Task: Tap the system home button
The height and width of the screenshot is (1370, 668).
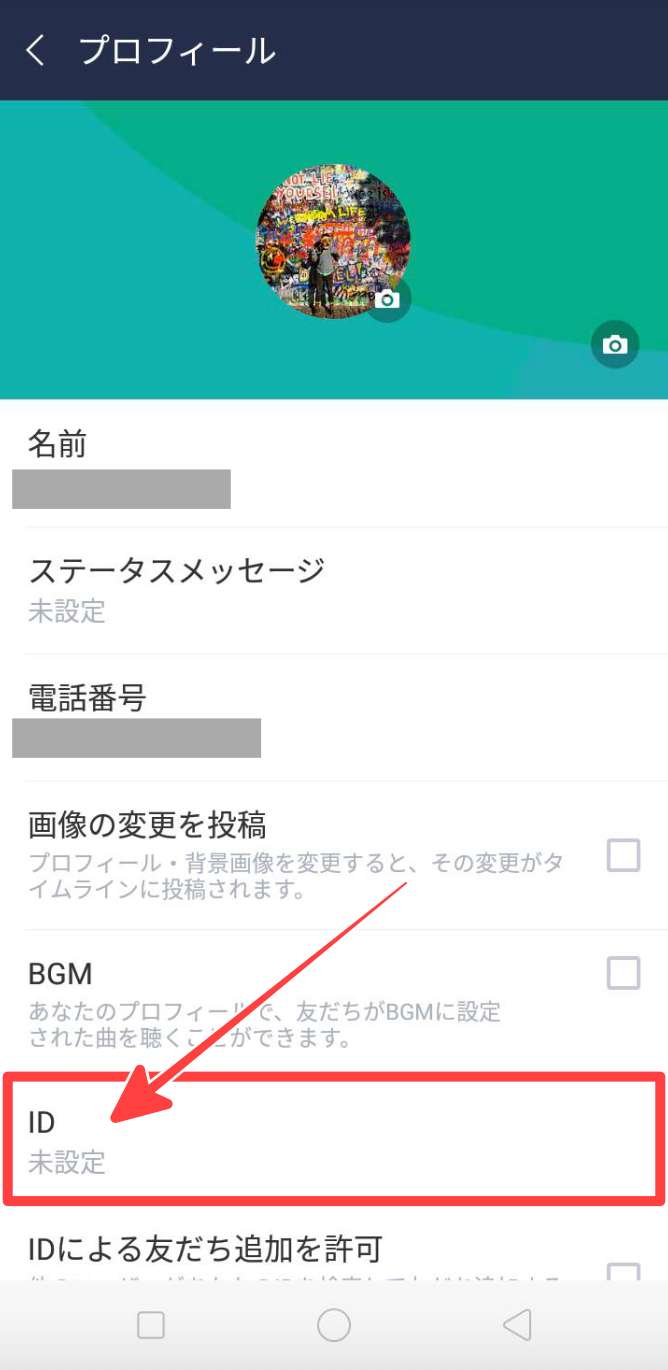Action: point(334,1325)
